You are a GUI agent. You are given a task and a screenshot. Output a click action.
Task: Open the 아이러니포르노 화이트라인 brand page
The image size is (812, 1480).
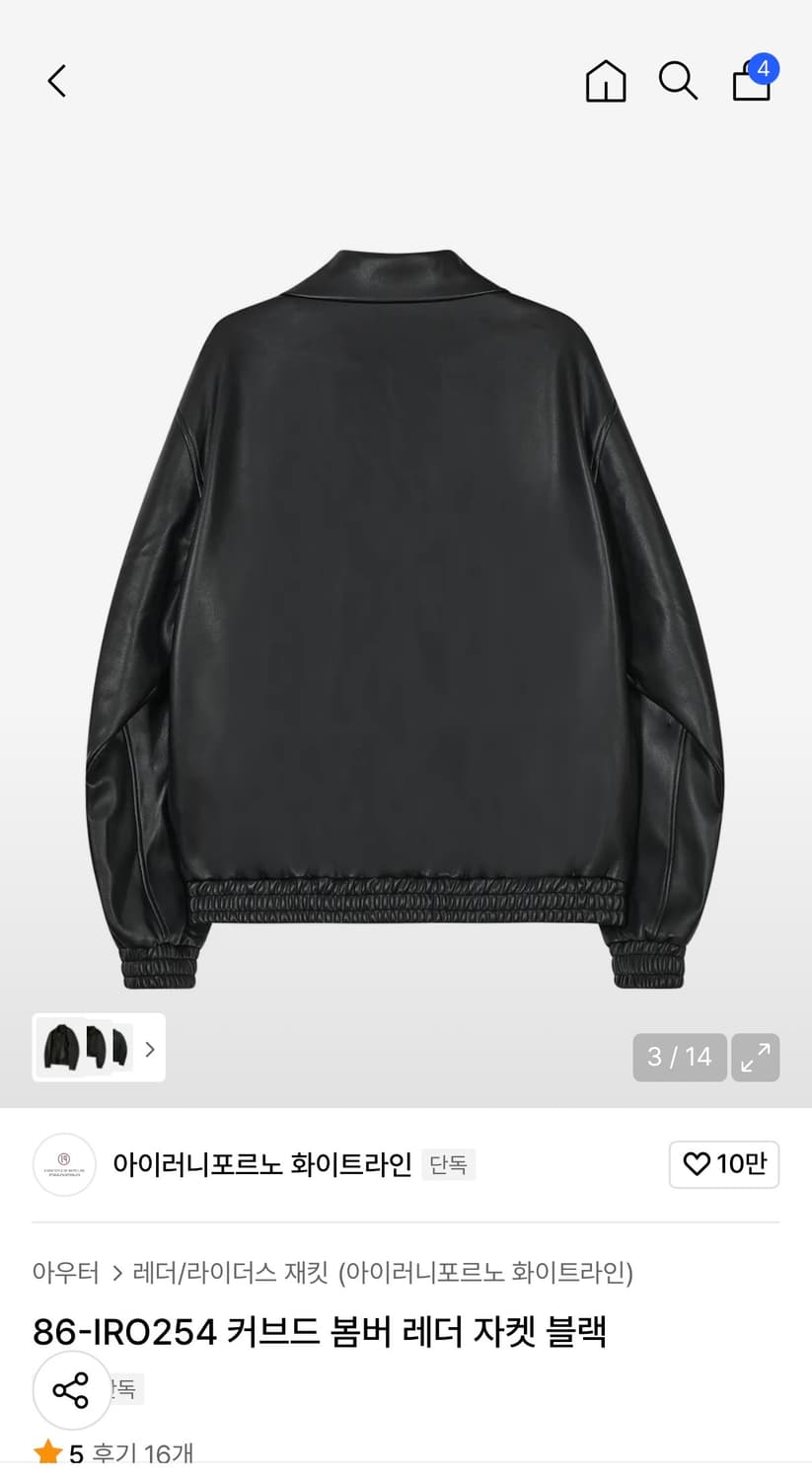point(262,1164)
